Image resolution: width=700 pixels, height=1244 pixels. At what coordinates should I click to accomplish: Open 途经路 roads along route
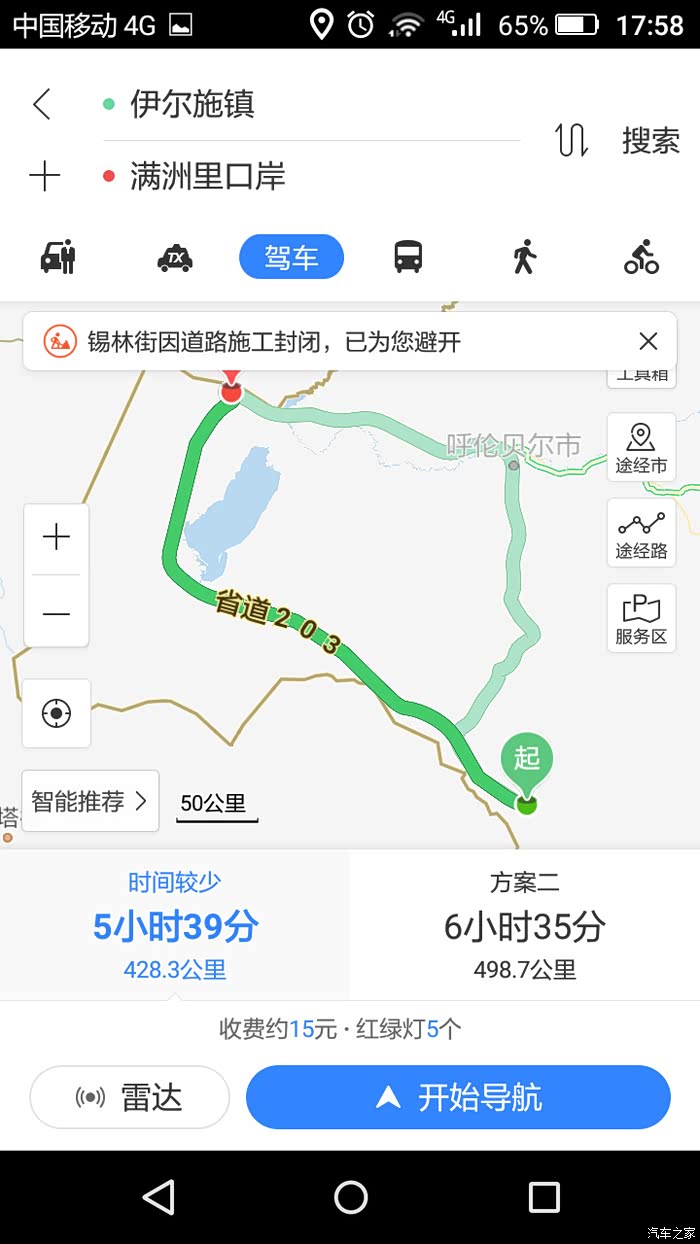[641, 533]
